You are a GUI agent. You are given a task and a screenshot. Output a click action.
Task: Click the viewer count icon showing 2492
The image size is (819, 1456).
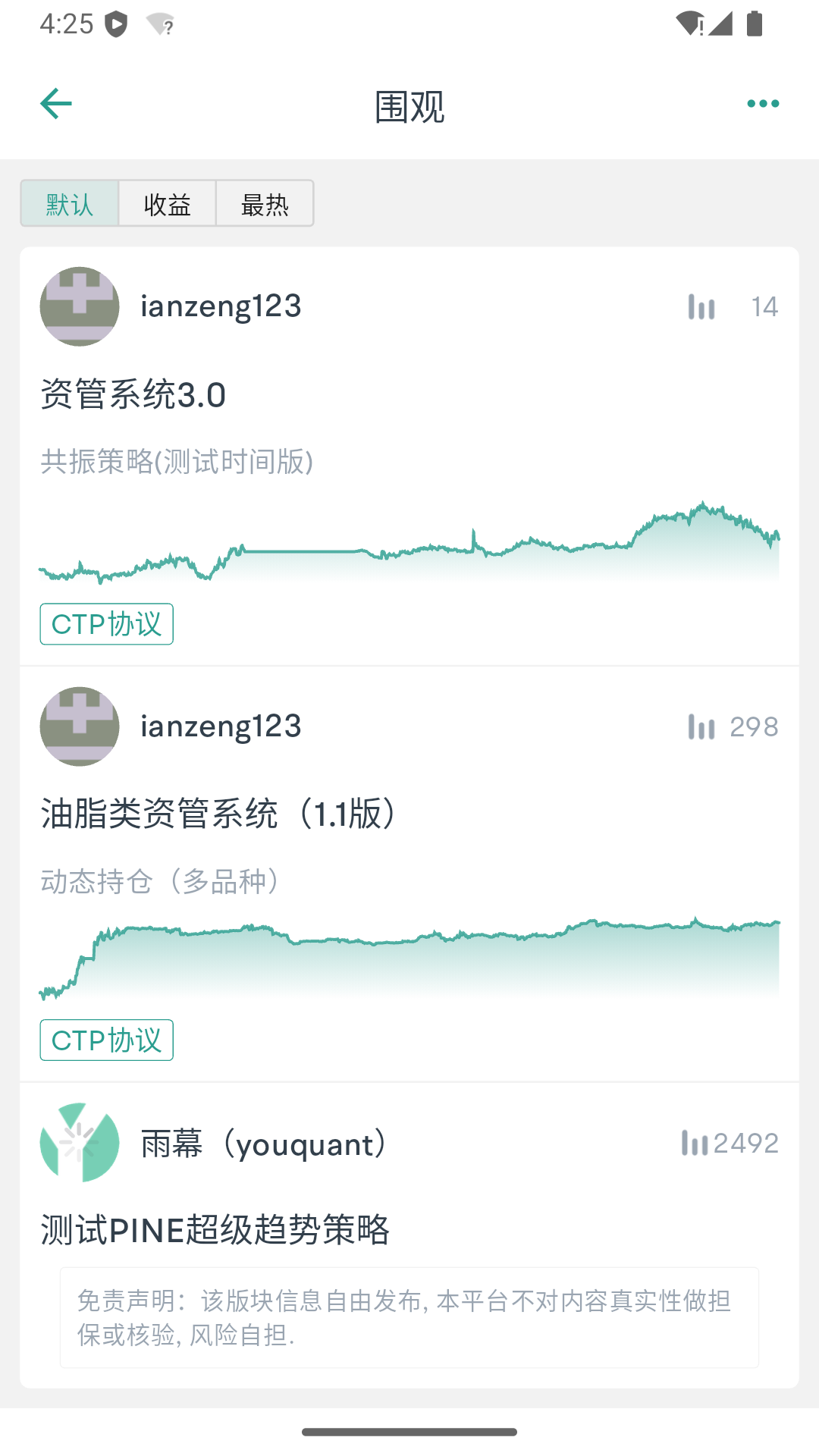coord(696,1144)
